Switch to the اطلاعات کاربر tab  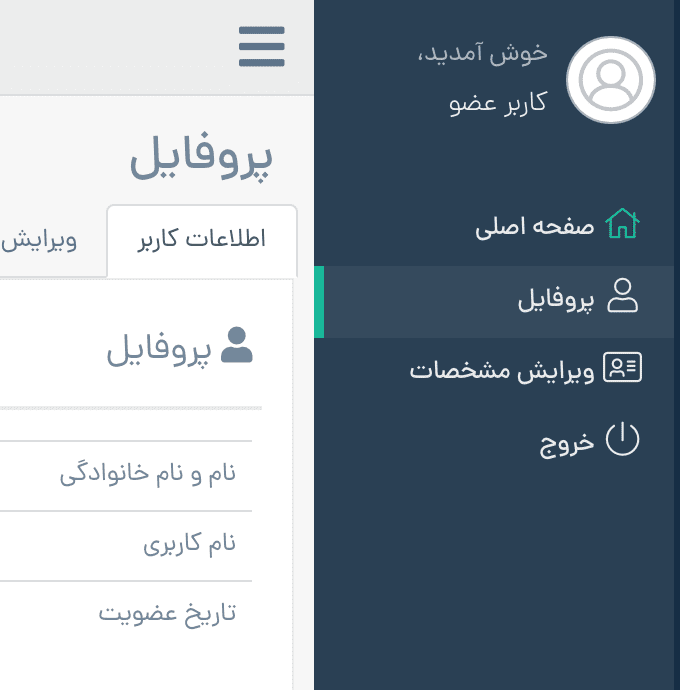202,242
